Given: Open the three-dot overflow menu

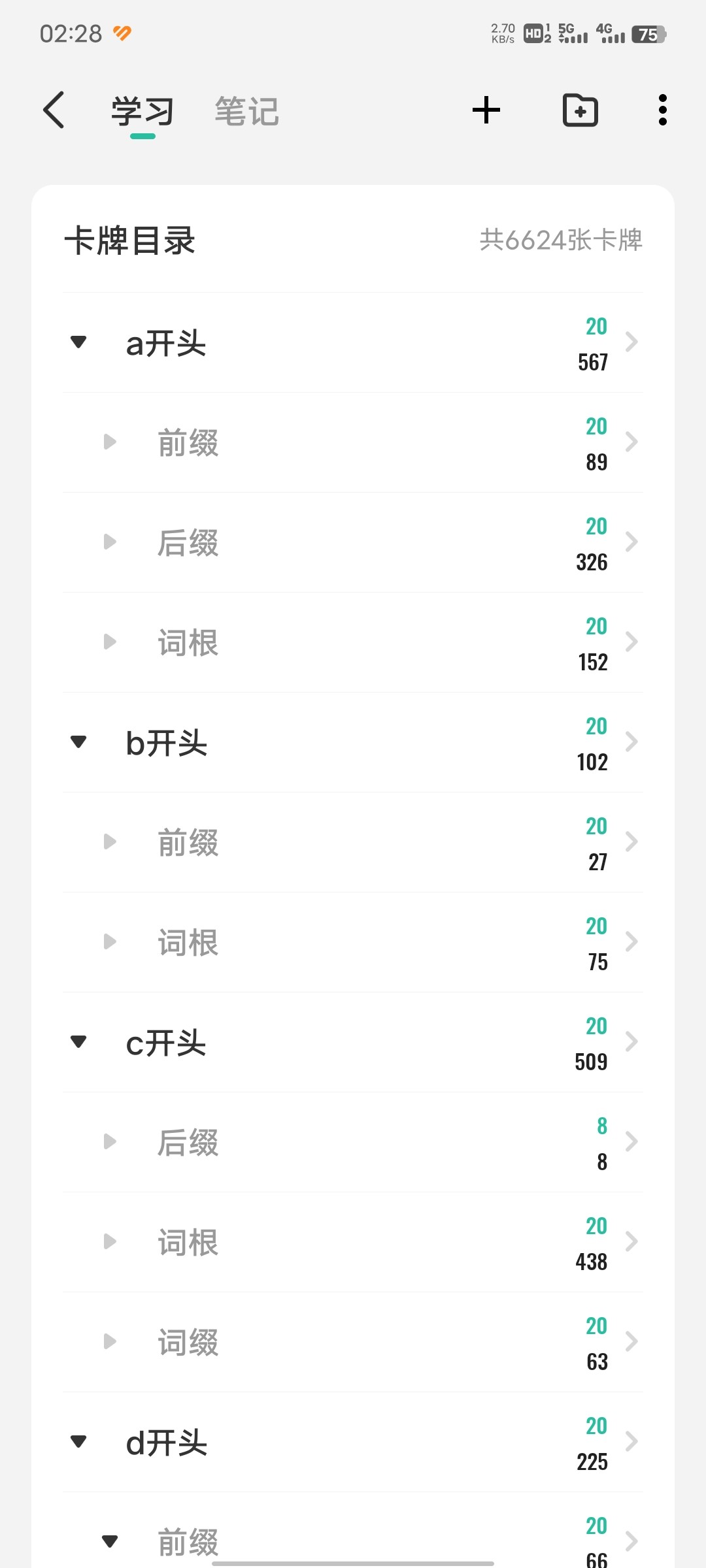Looking at the screenshot, I should 663,110.
